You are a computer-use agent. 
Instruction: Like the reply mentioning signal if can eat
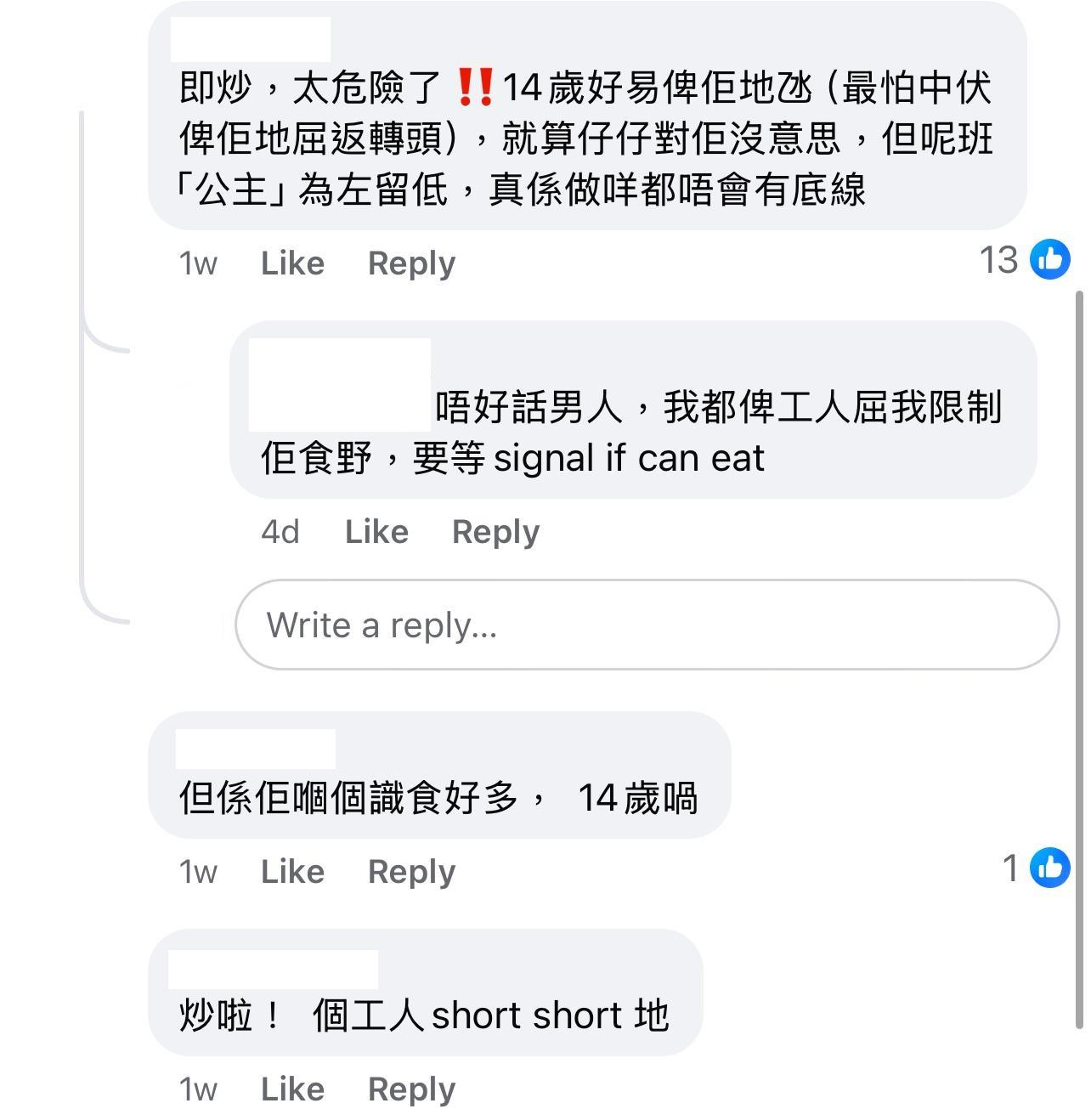point(376,531)
